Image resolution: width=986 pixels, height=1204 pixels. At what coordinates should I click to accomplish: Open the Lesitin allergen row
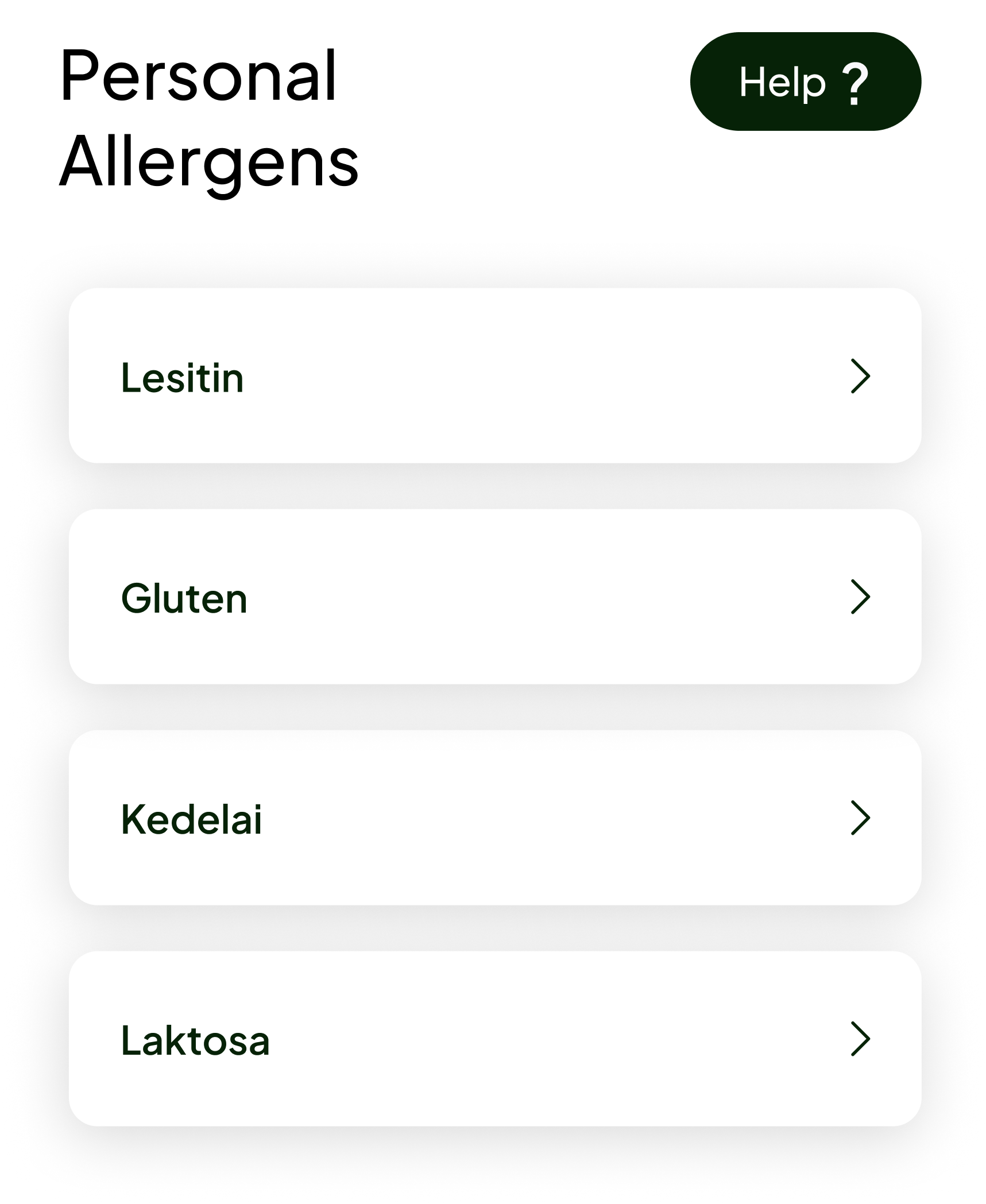click(494, 376)
